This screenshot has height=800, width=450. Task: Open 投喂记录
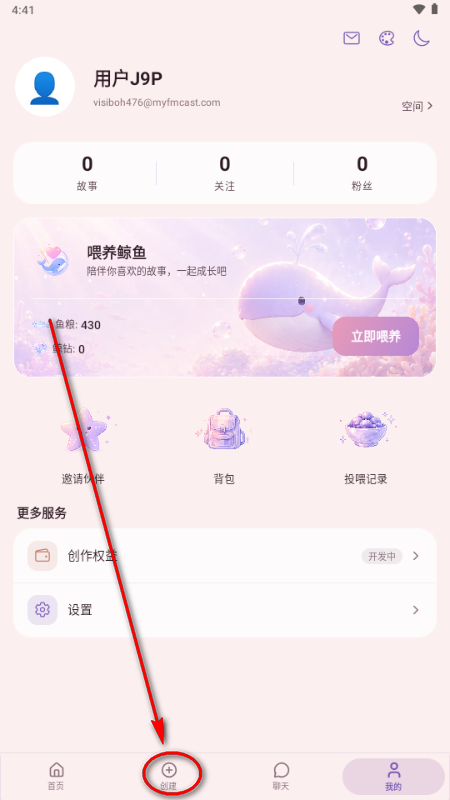click(x=366, y=446)
